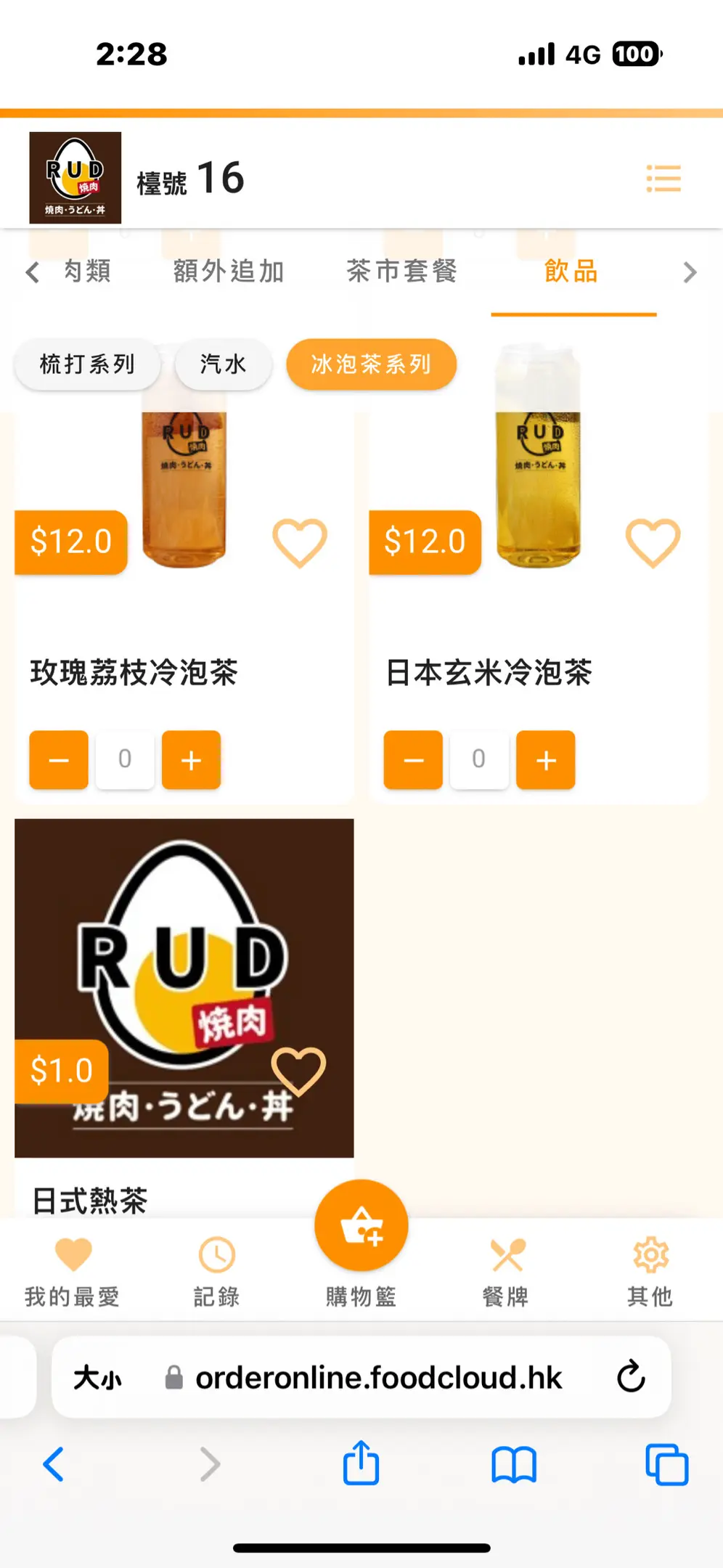Decrease 日本玄米冷泡茶 quantity with the minus button
This screenshot has width=723, height=1568.
(x=413, y=759)
